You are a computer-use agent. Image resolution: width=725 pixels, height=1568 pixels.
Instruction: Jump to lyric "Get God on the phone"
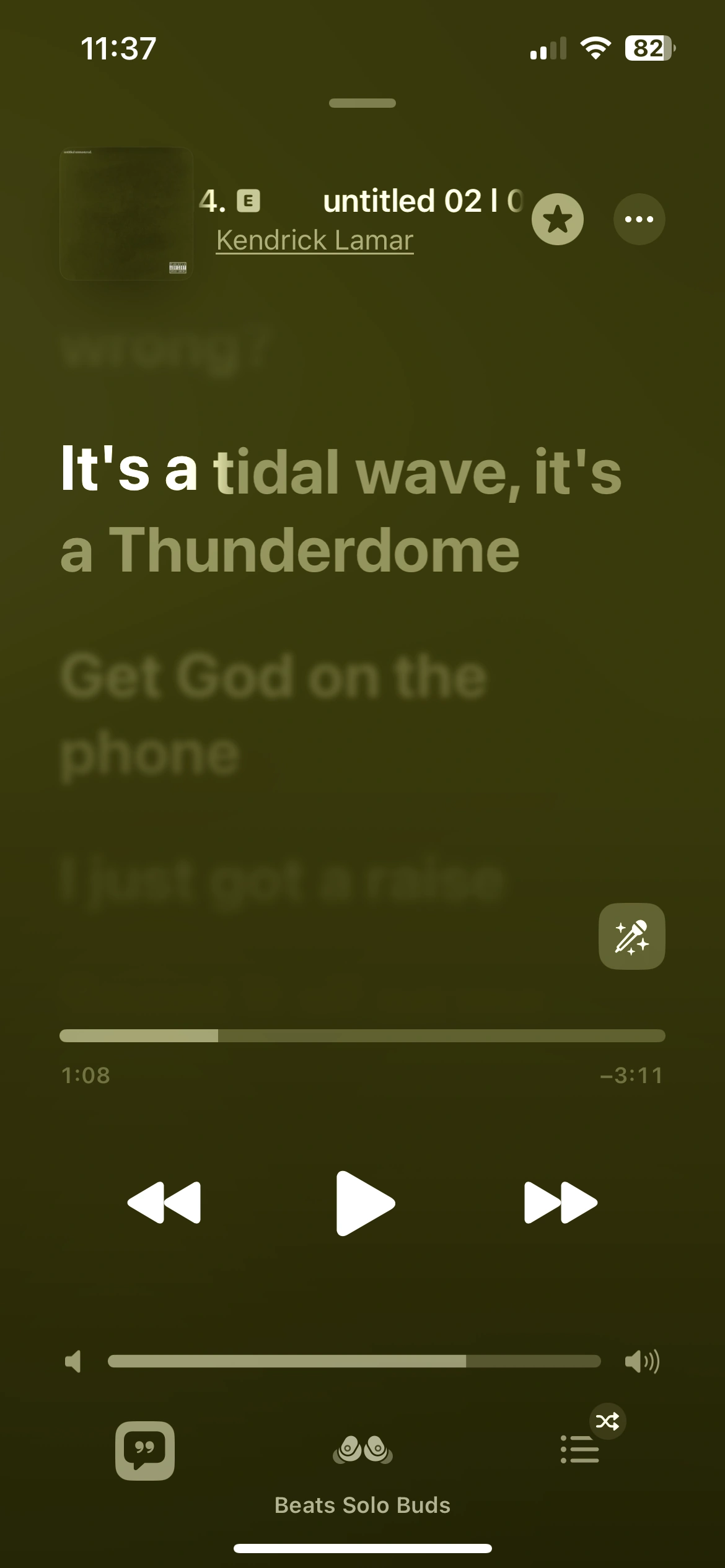pos(273,713)
